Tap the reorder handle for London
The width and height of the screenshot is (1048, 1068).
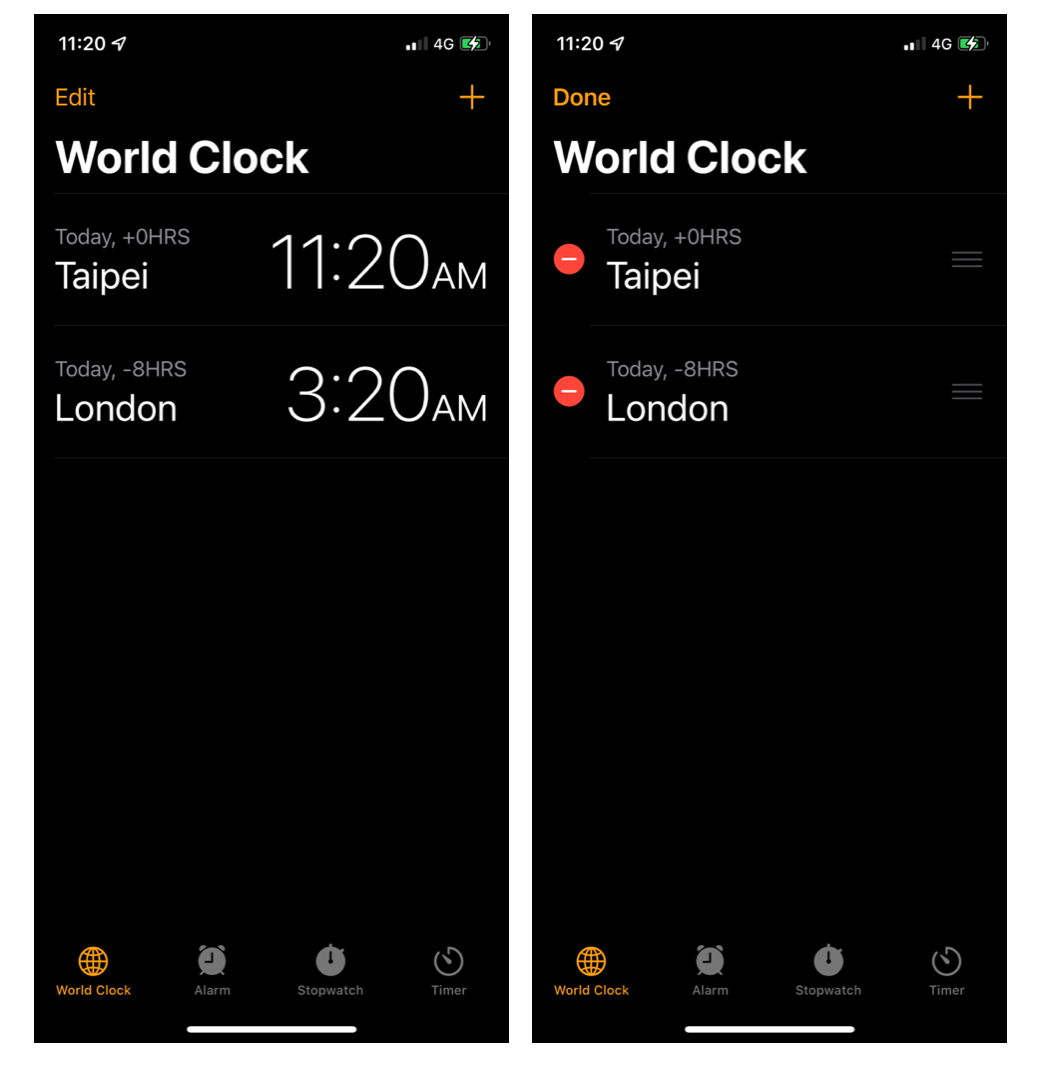coord(966,391)
